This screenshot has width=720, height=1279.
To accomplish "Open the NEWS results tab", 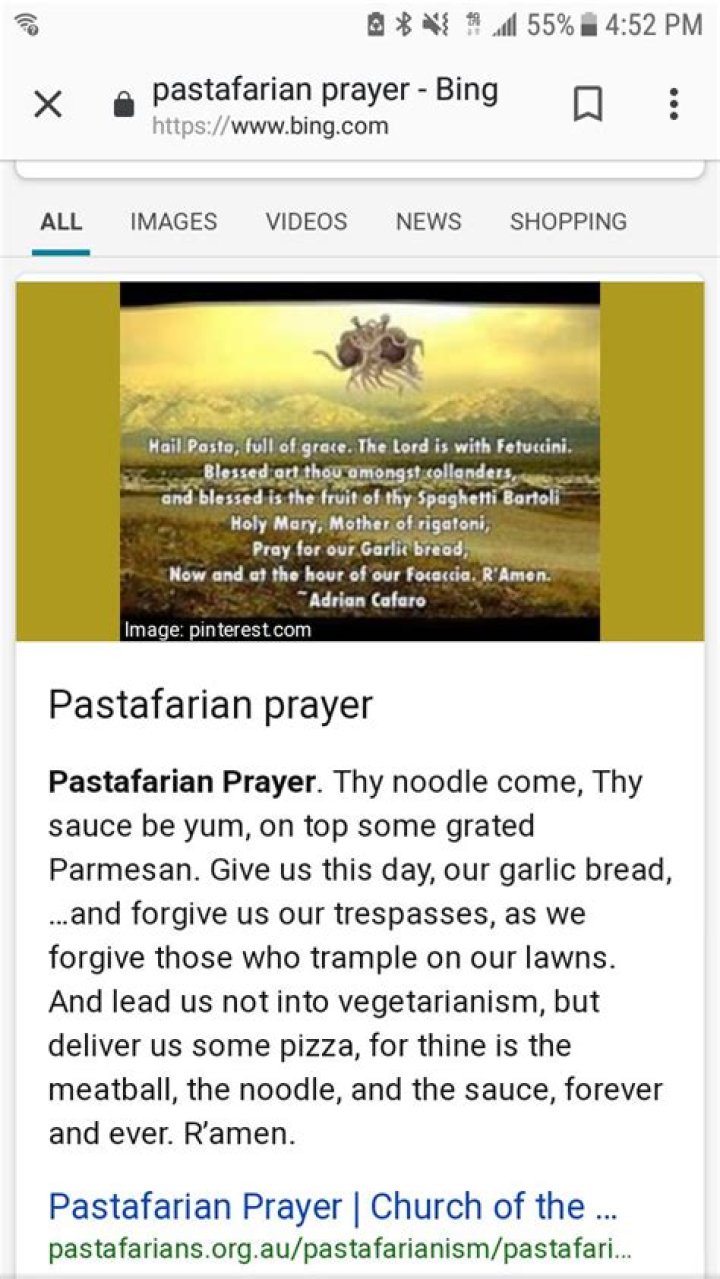I will point(428,222).
